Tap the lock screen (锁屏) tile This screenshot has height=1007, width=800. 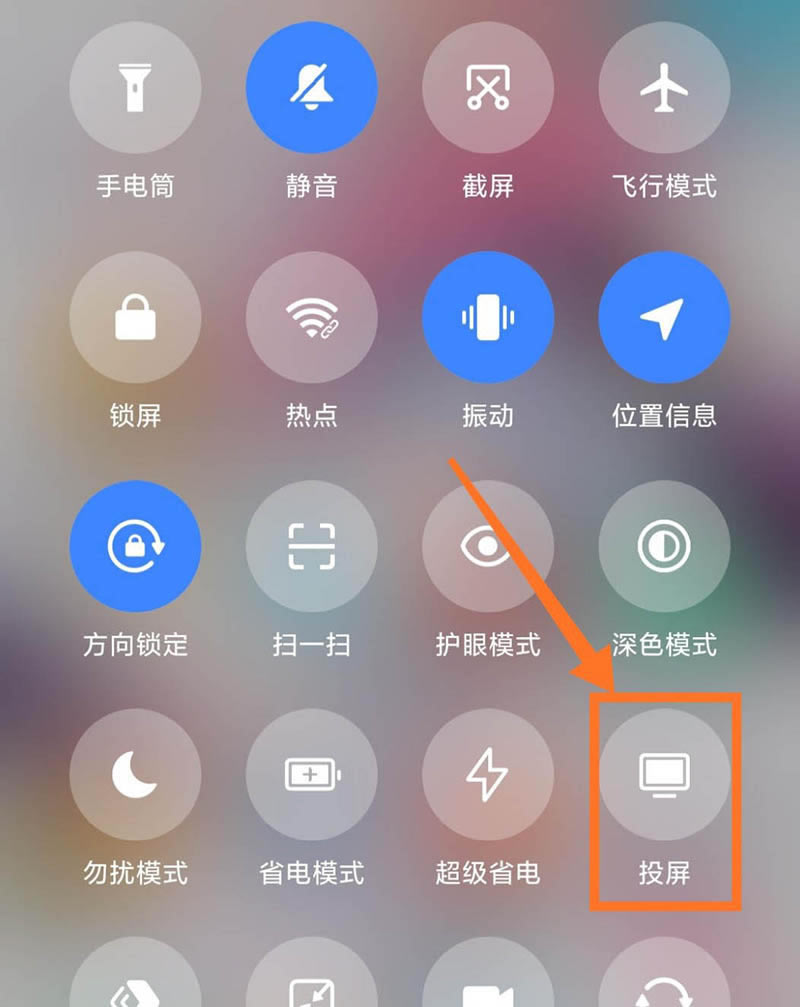click(135, 317)
